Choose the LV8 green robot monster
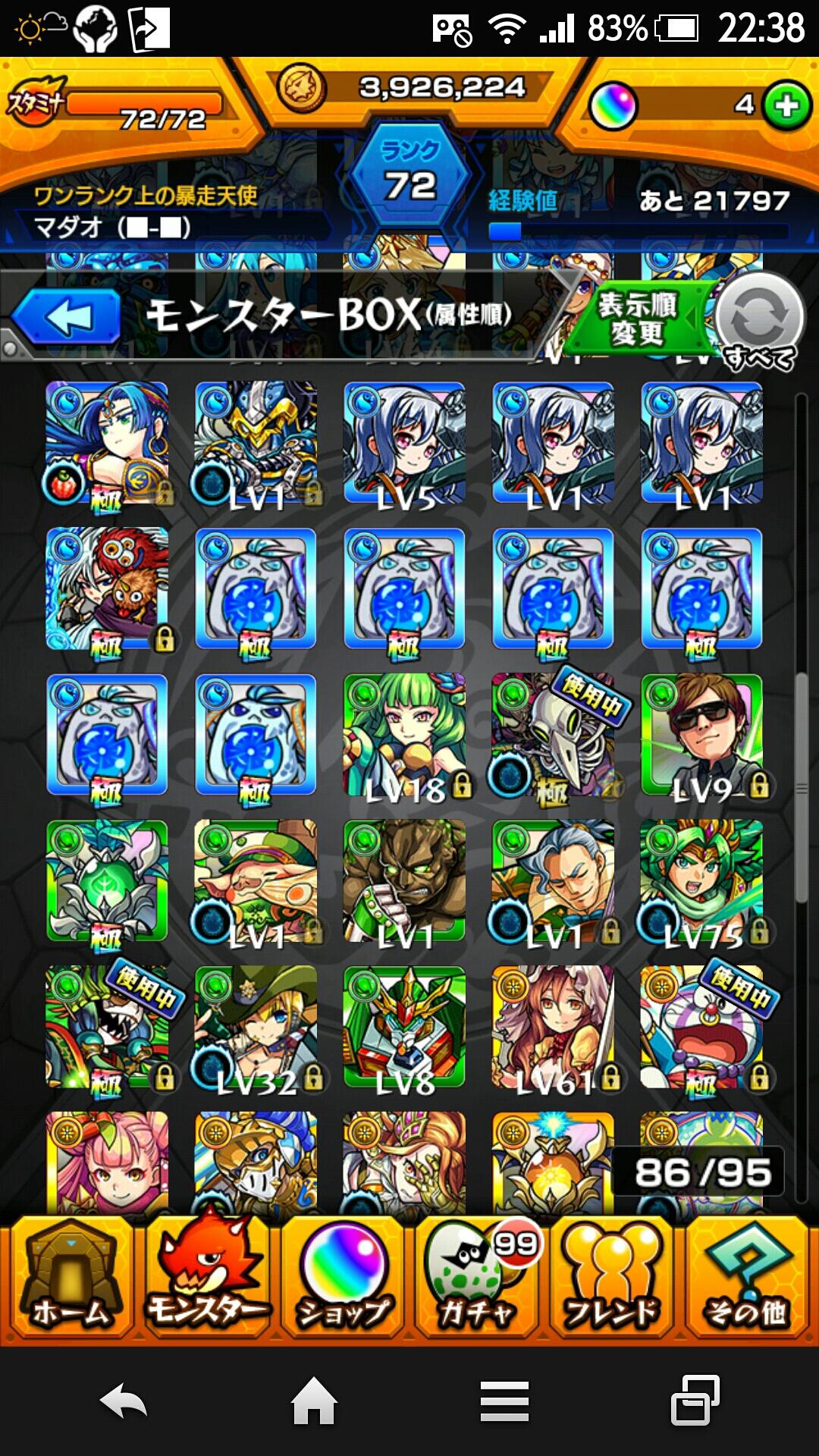 [404, 1028]
